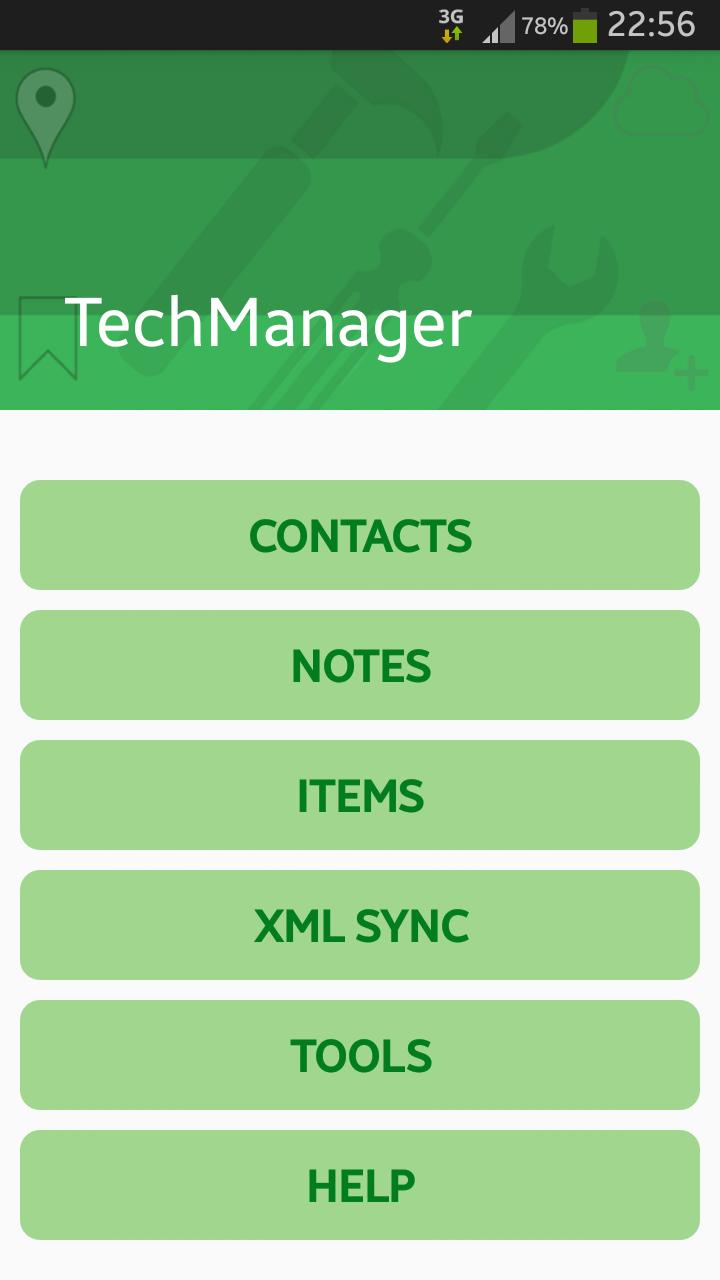Open the CONTACTS section

[x=360, y=535]
